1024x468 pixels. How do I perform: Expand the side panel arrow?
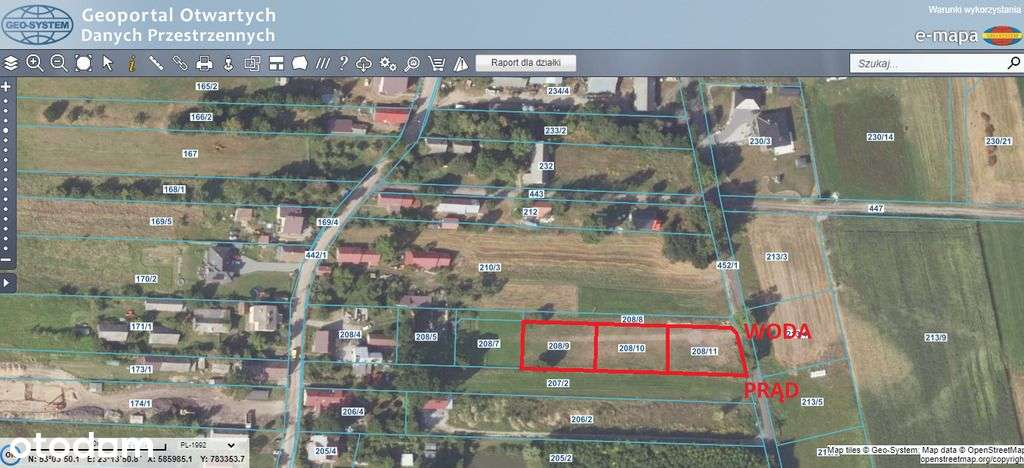coord(6,283)
